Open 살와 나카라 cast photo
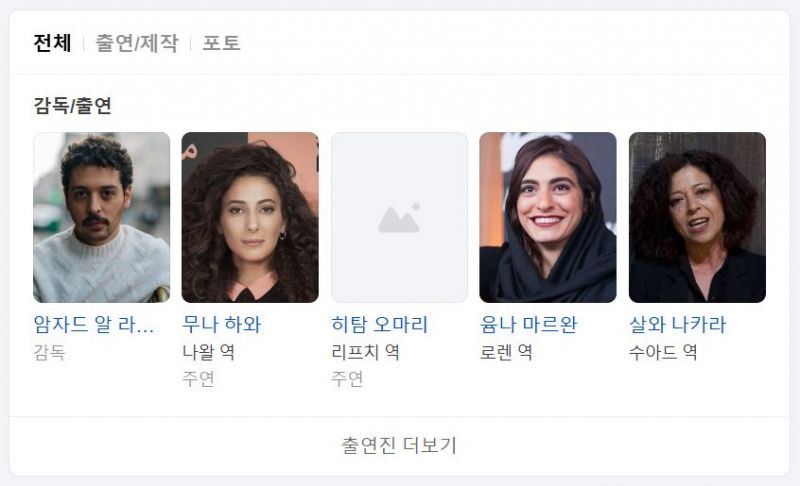800x486 pixels. click(696, 217)
